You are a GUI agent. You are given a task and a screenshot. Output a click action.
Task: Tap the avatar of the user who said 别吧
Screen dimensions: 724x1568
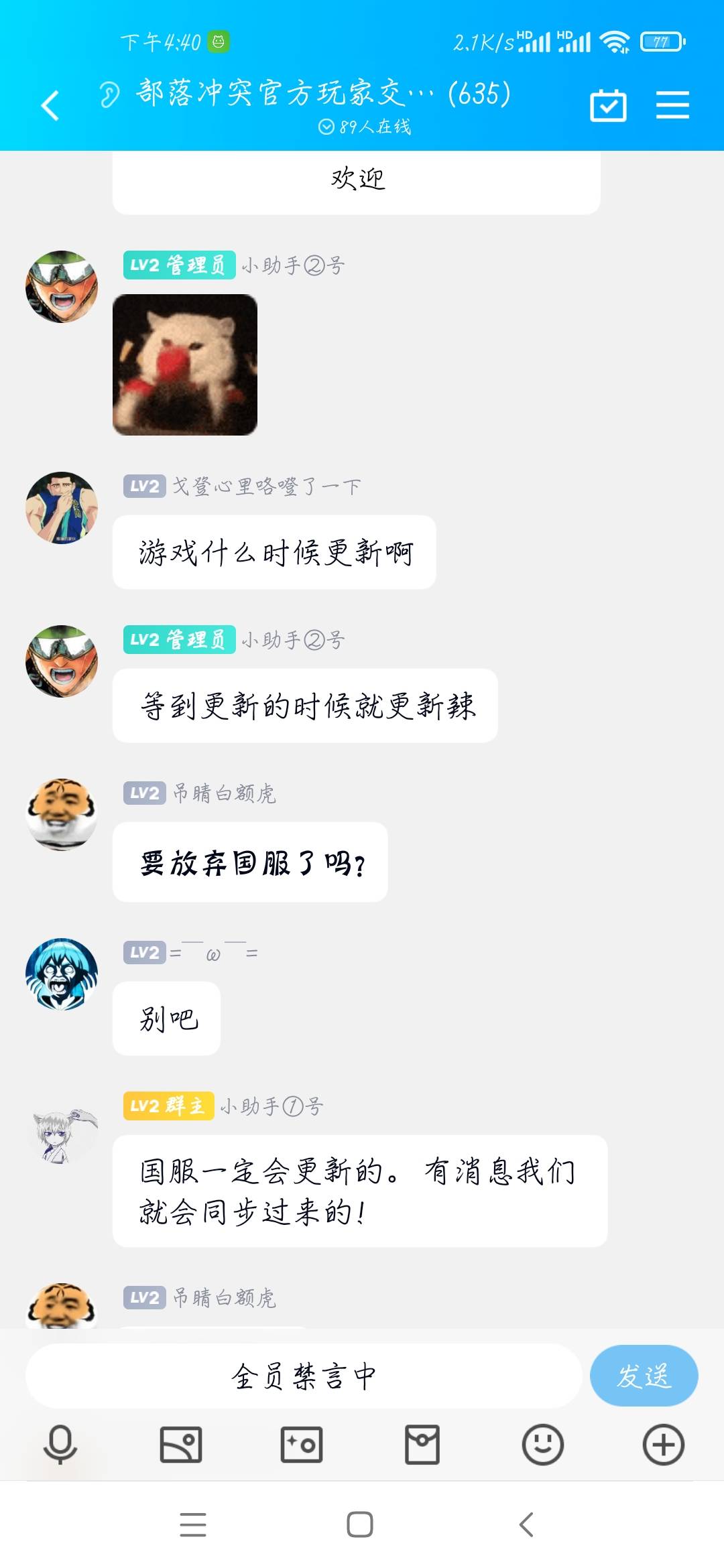[x=62, y=974]
